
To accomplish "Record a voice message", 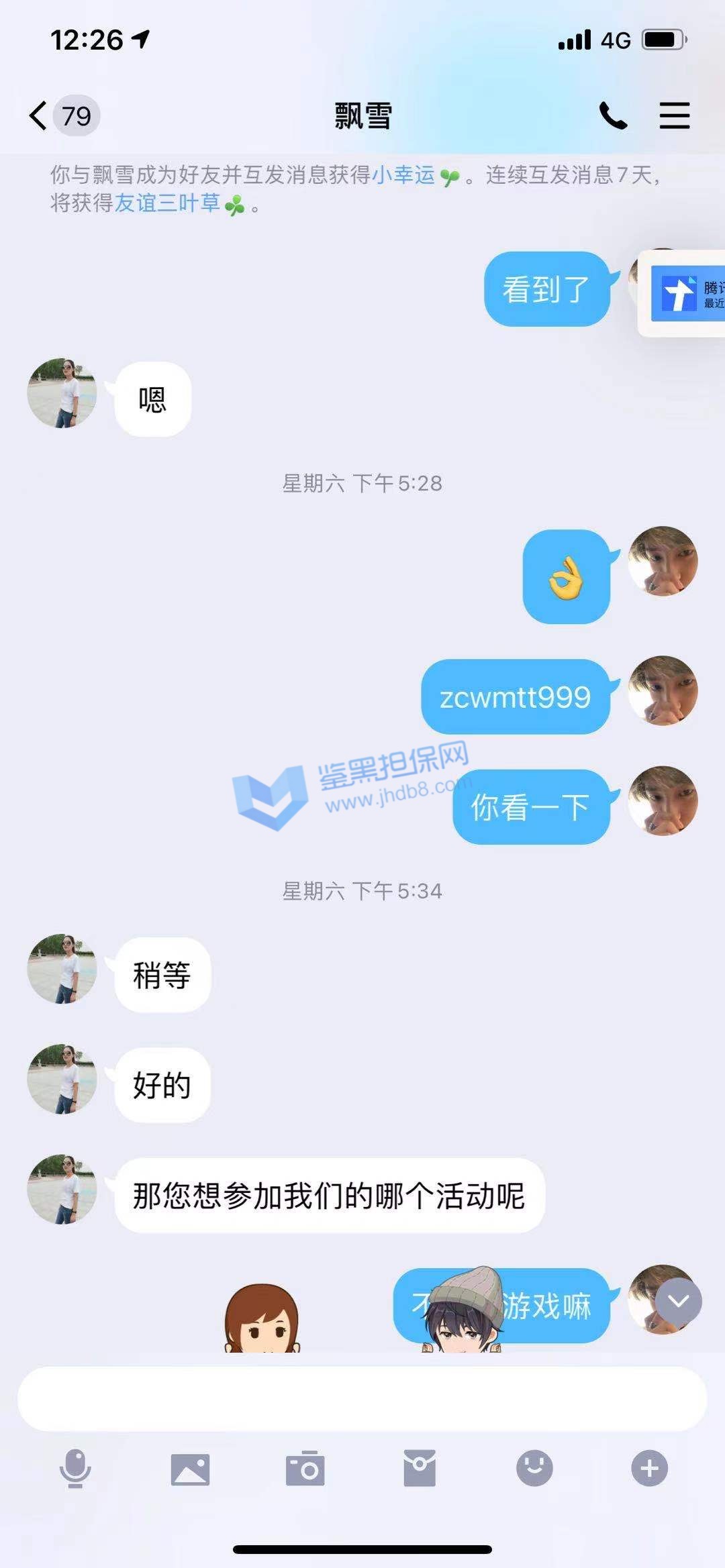I will tap(75, 1469).
